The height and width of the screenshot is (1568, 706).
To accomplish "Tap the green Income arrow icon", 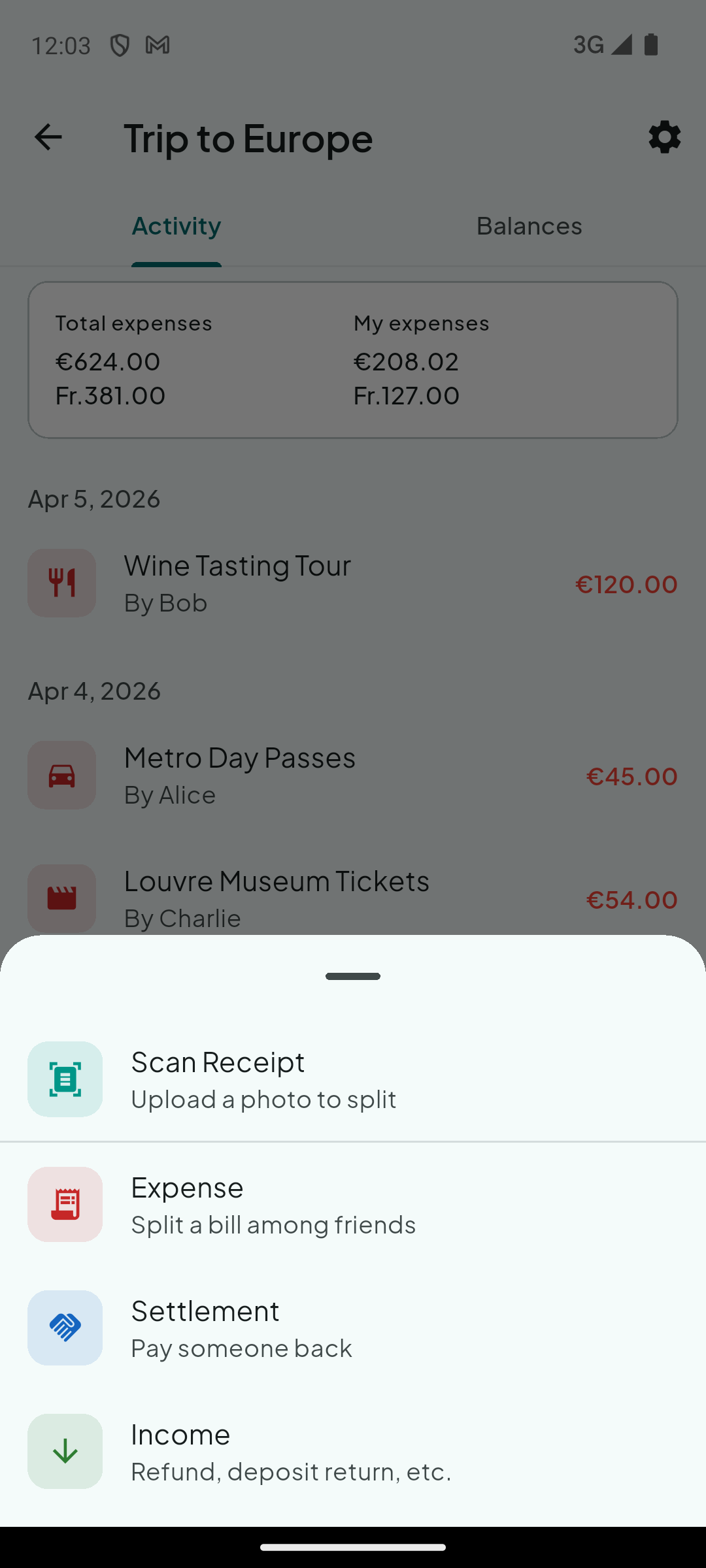I will (x=65, y=1451).
